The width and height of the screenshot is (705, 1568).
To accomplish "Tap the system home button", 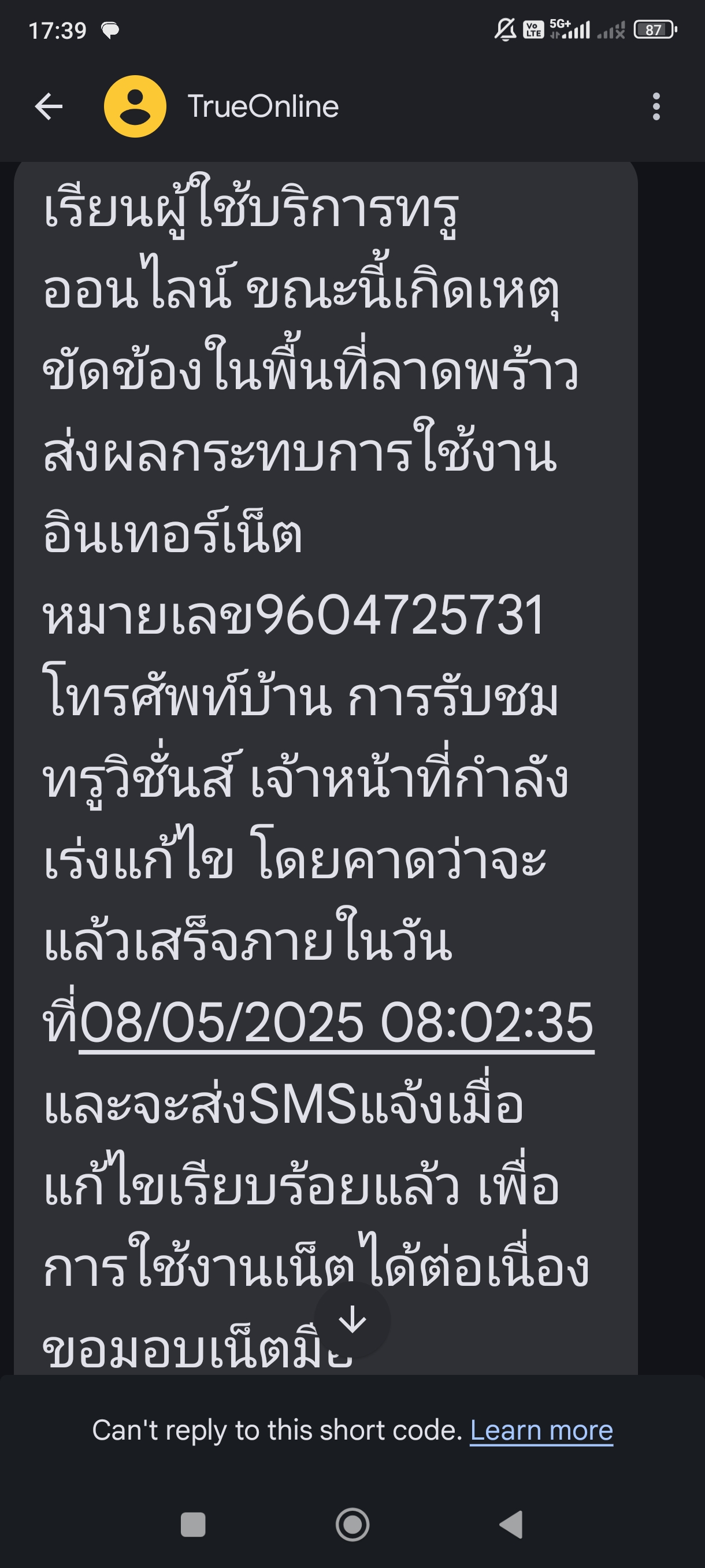I will click(x=352, y=1525).
